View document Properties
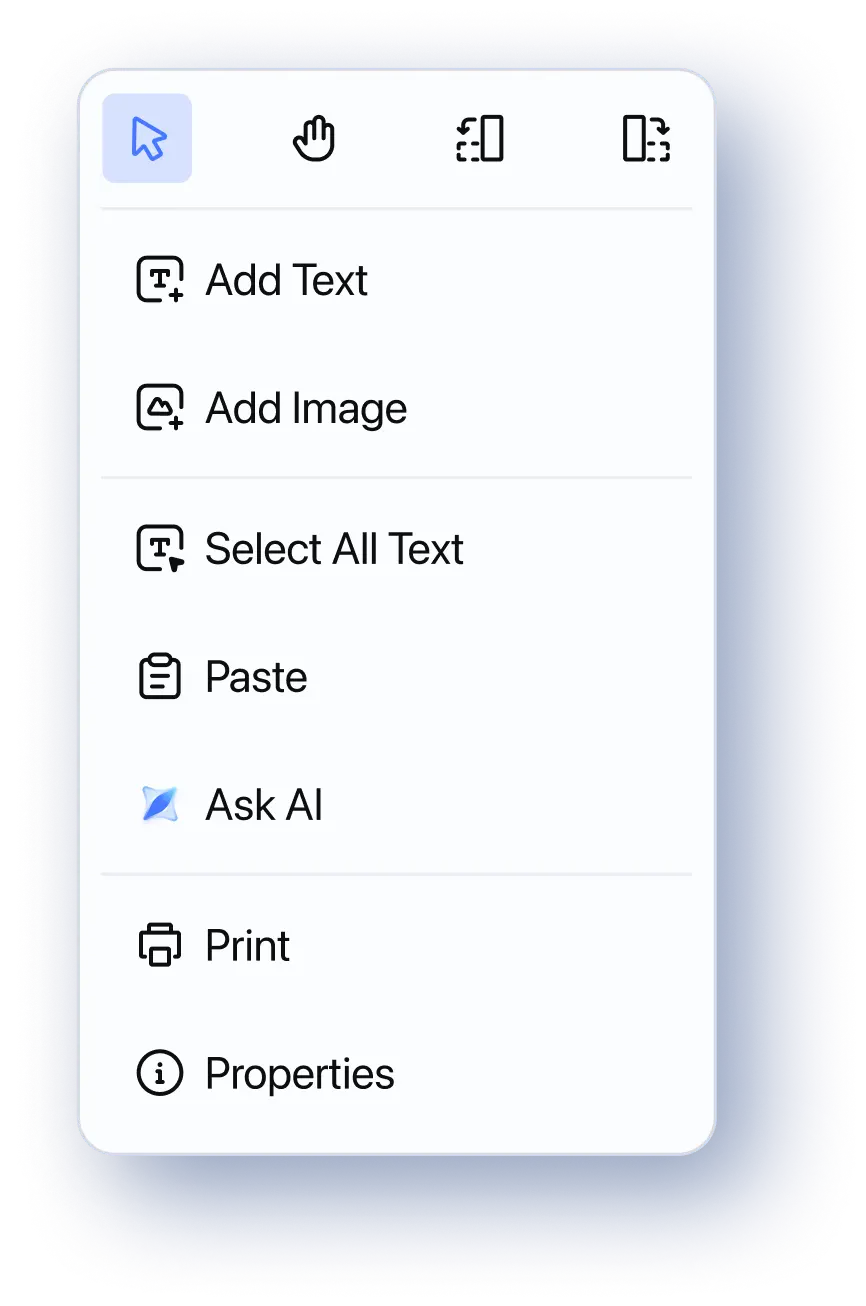The image size is (866, 1306). click(x=299, y=1074)
